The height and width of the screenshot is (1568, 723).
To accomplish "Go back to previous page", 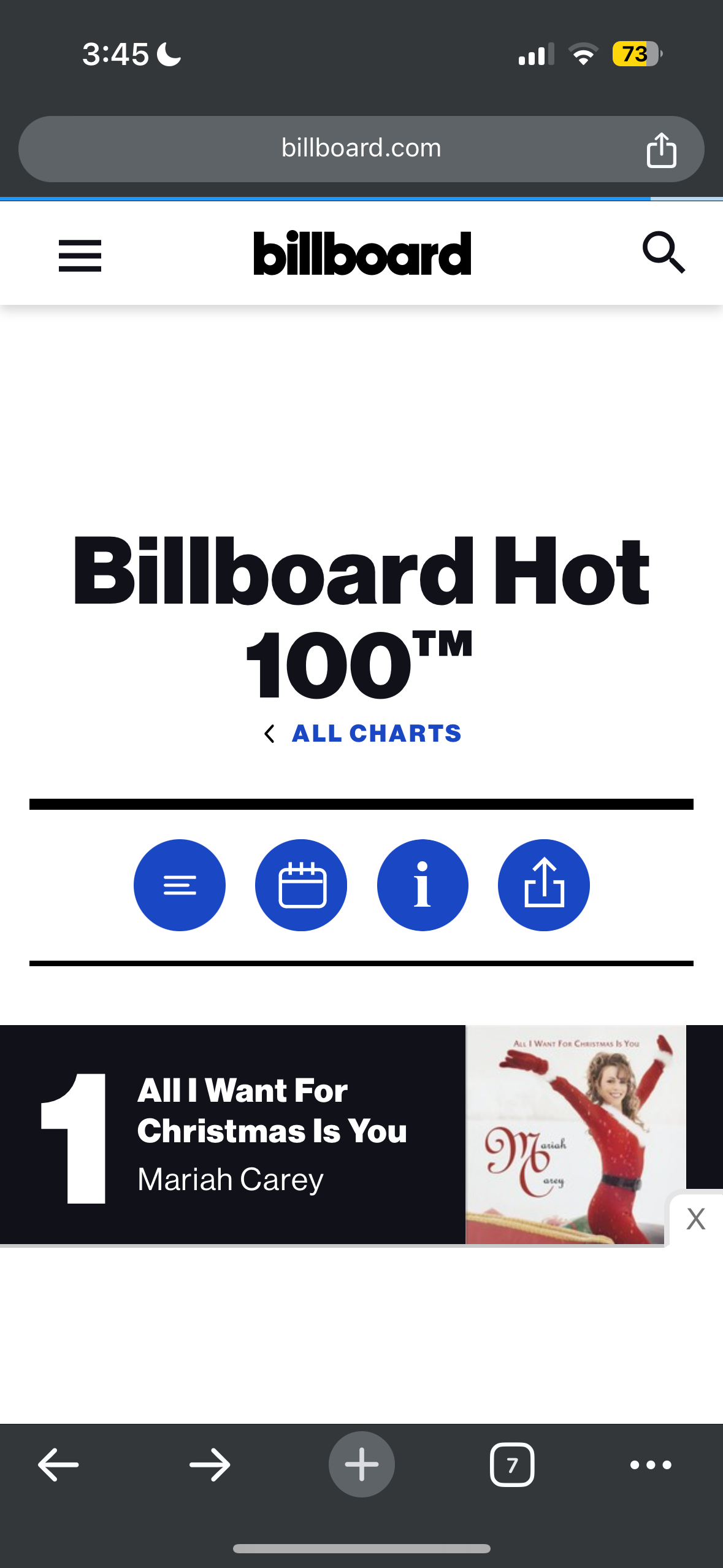I will 58,1465.
